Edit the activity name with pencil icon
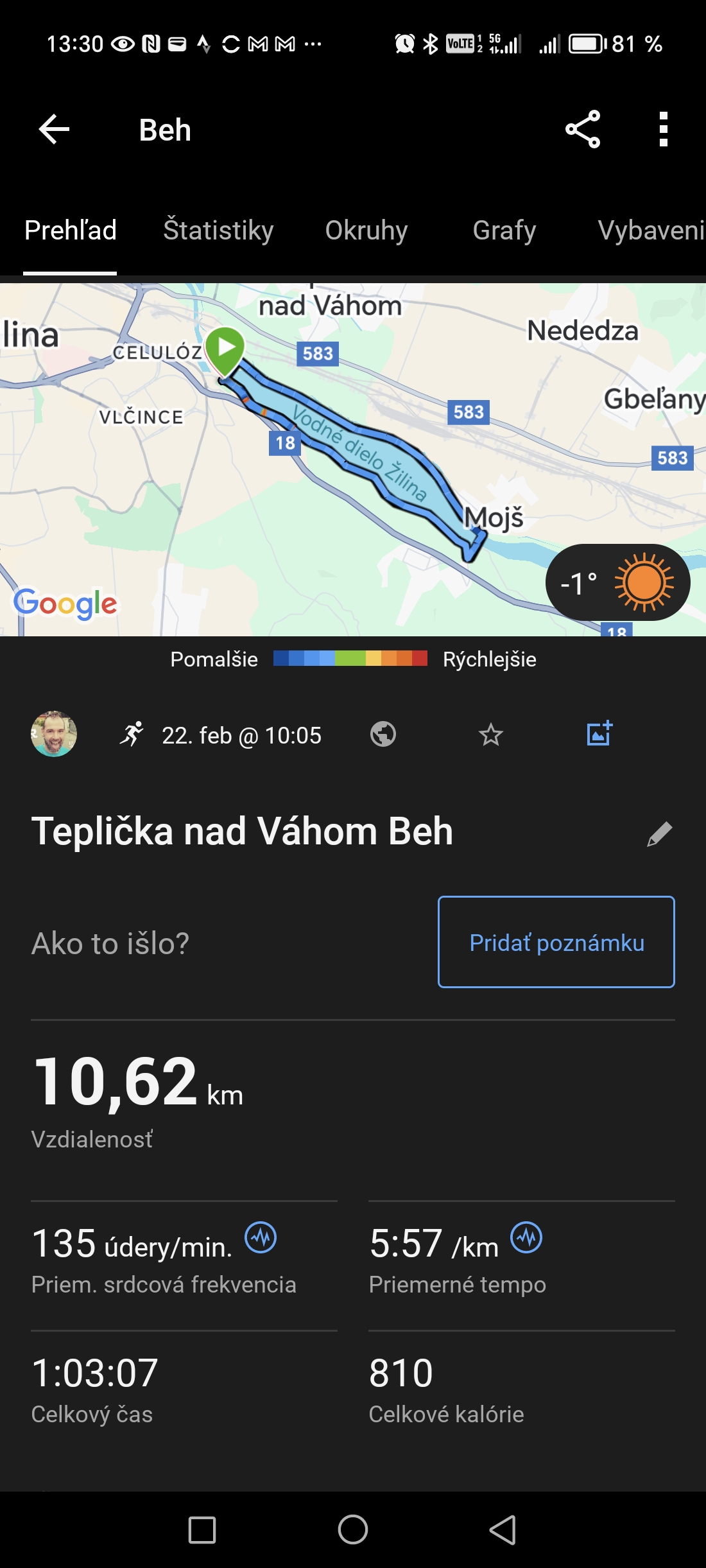The width and height of the screenshot is (706, 1568). [x=659, y=834]
